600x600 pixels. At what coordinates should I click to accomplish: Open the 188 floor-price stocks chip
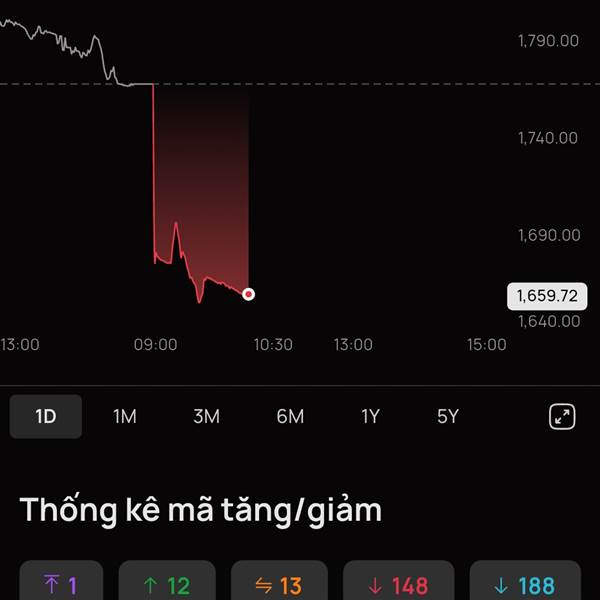pyautogui.click(x=525, y=582)
